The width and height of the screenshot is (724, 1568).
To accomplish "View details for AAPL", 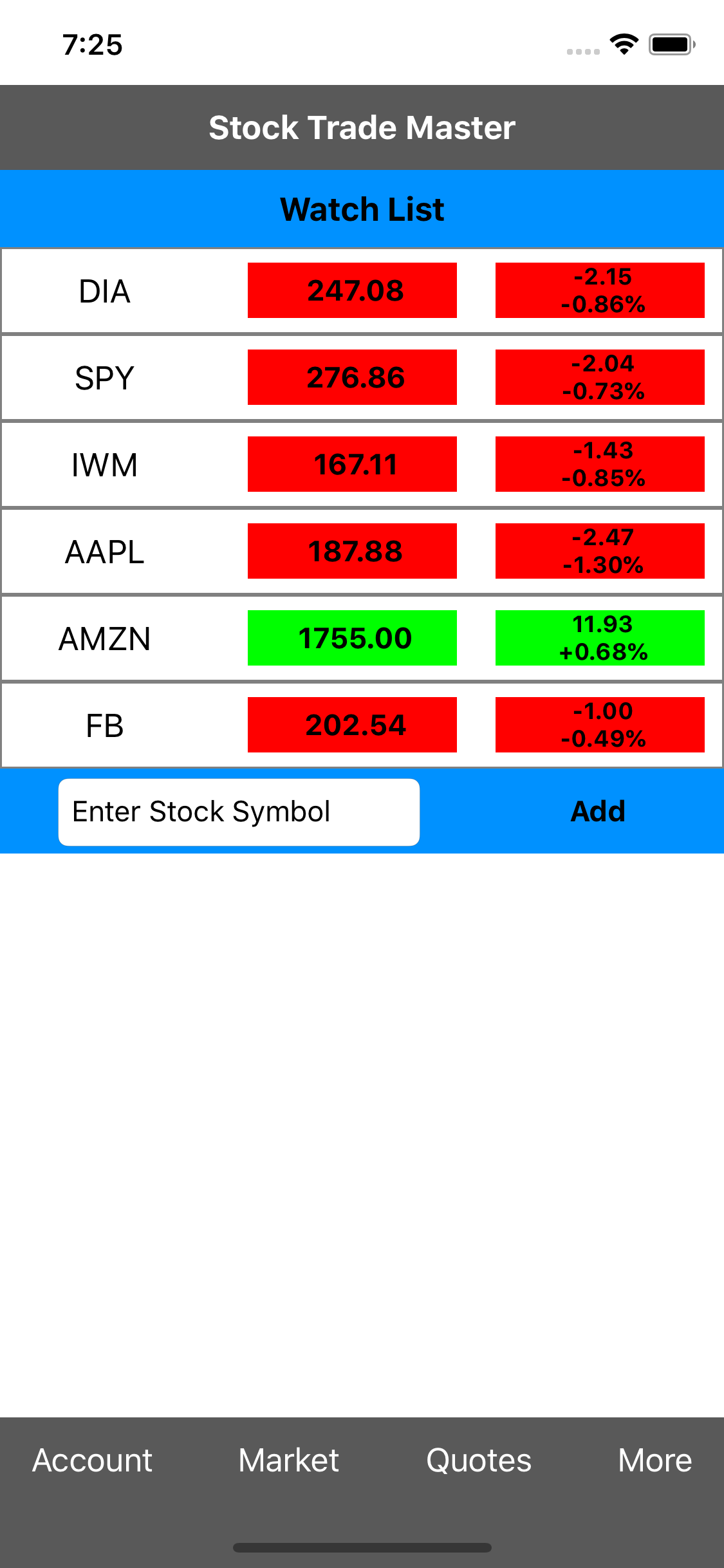I will tap(362, 551).
